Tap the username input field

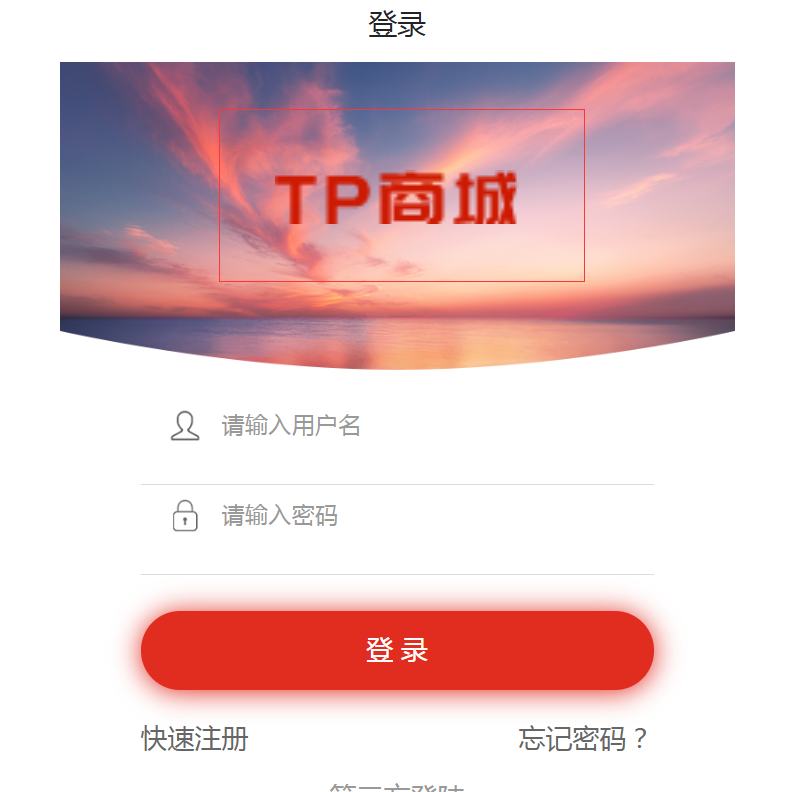click(420, 426)
